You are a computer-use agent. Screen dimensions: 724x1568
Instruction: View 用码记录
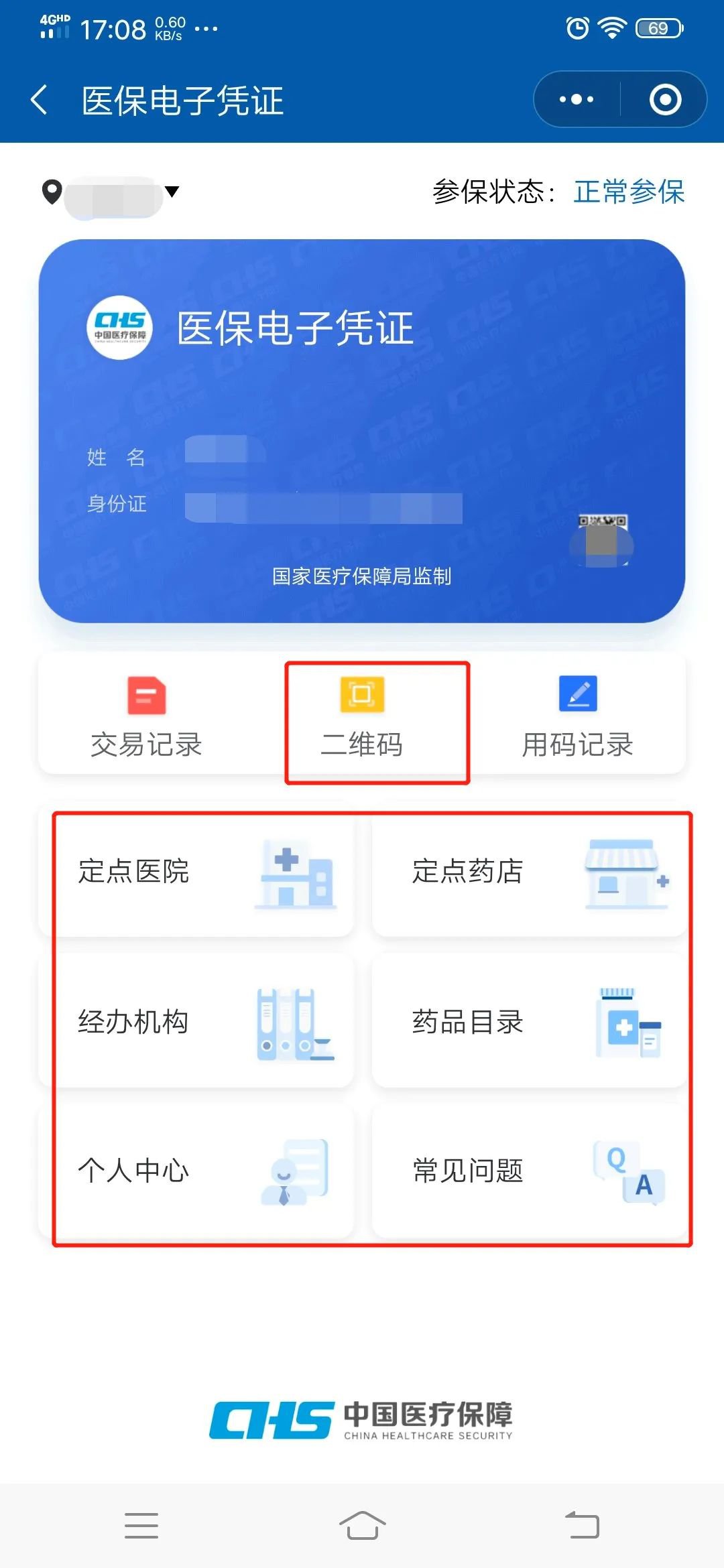[577, 716]
